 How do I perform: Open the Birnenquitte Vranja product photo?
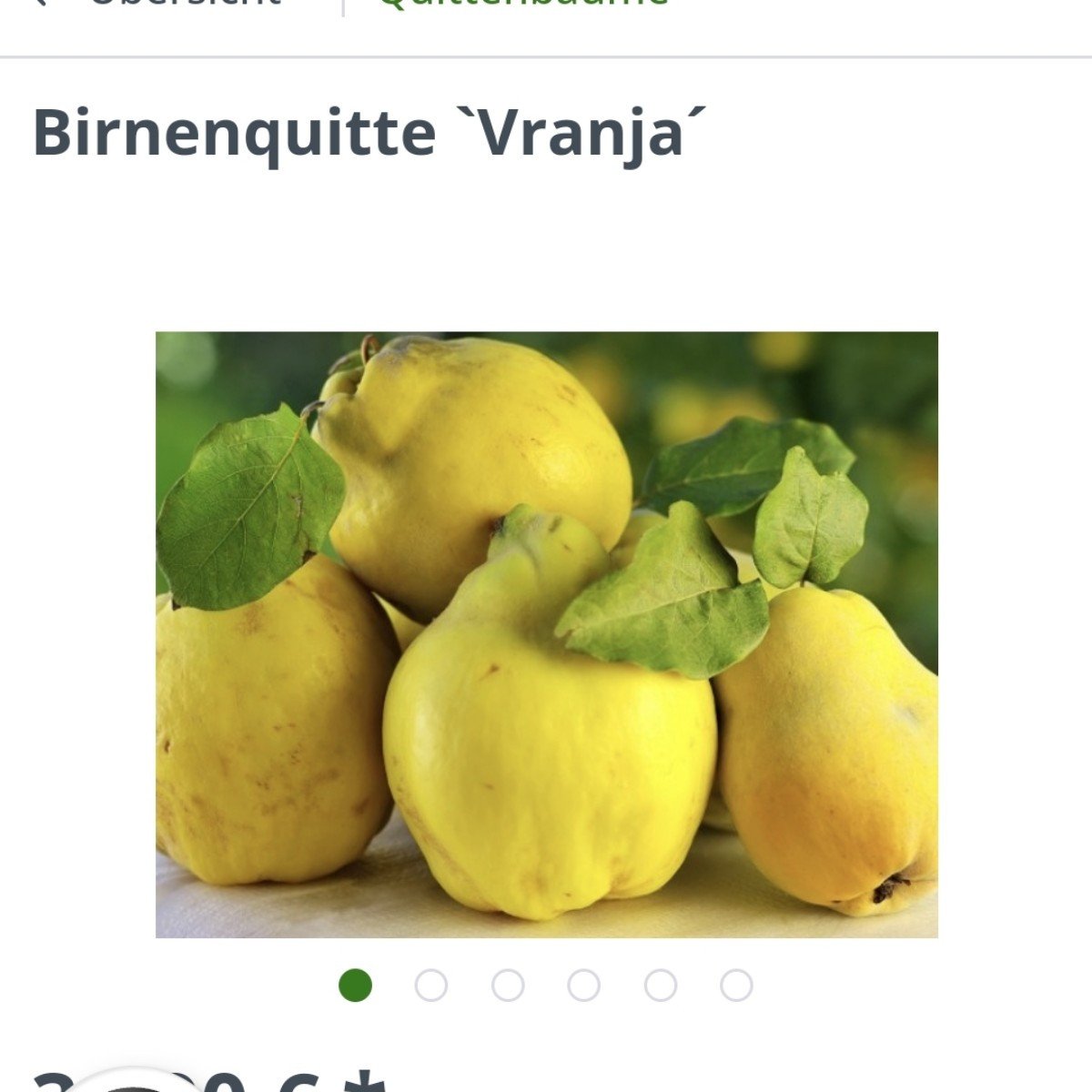pos(546,634)
